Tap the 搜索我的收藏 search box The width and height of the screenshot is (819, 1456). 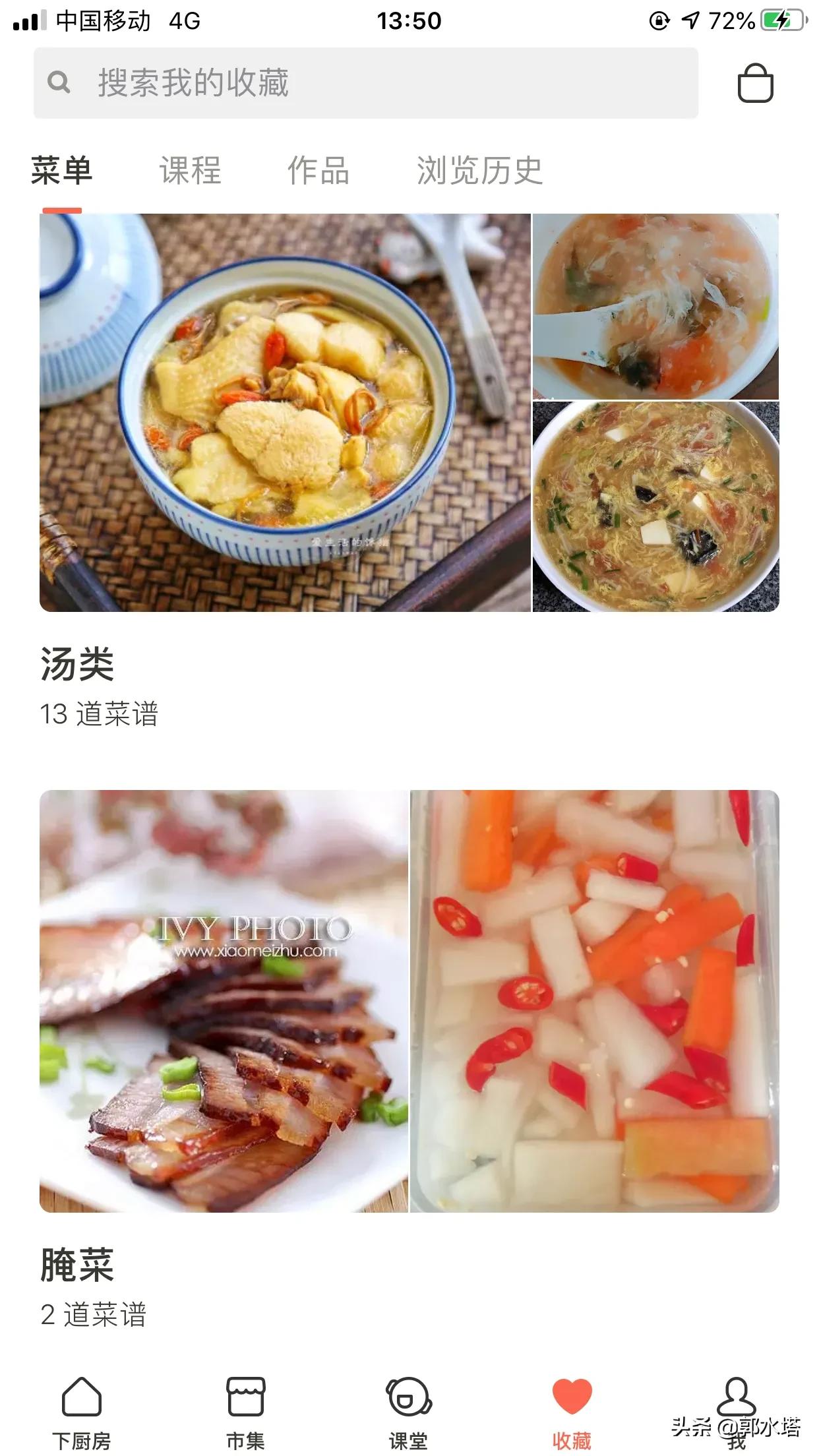(366, 83)
